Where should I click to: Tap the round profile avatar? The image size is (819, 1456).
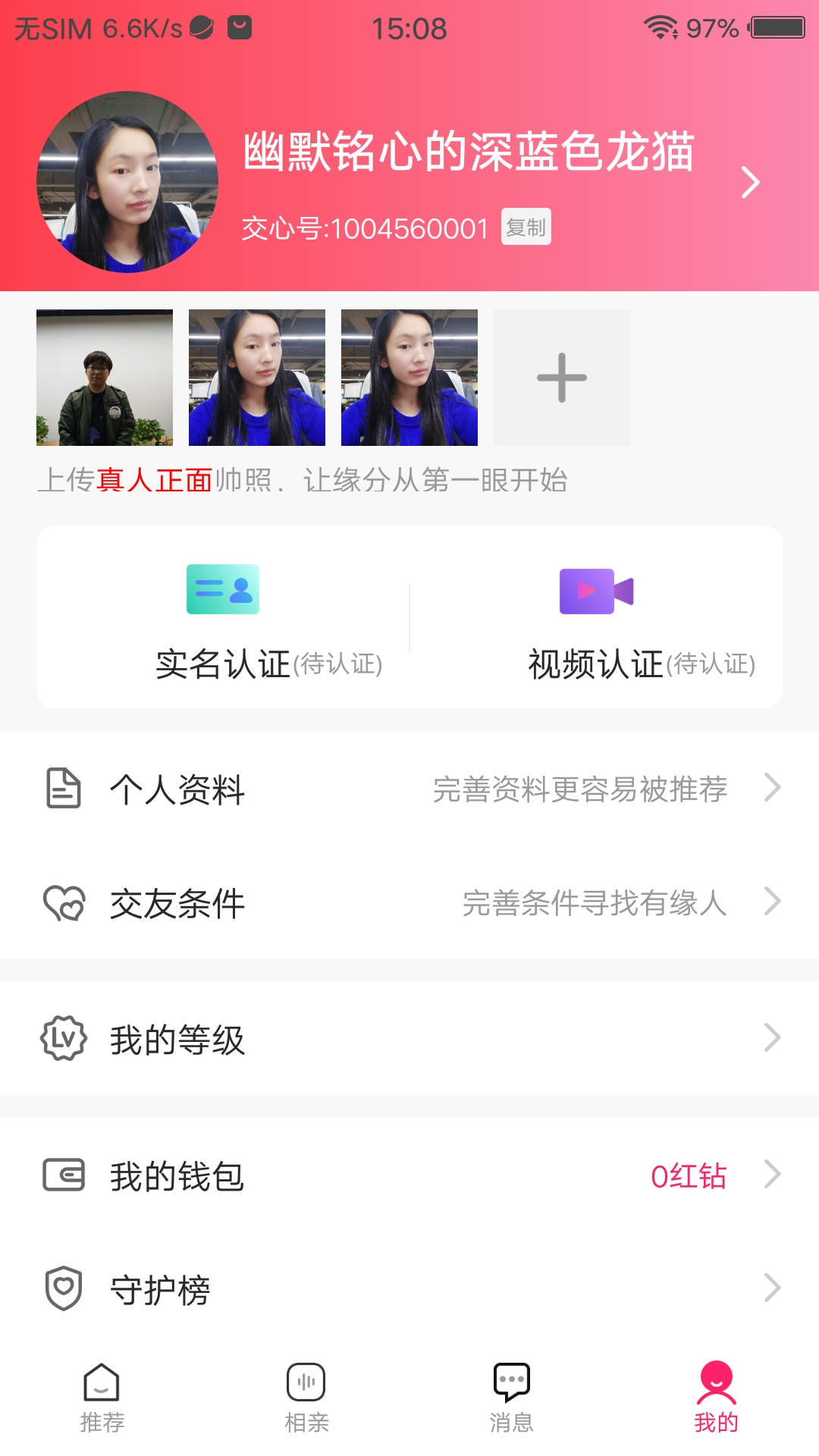pos(127,182)
